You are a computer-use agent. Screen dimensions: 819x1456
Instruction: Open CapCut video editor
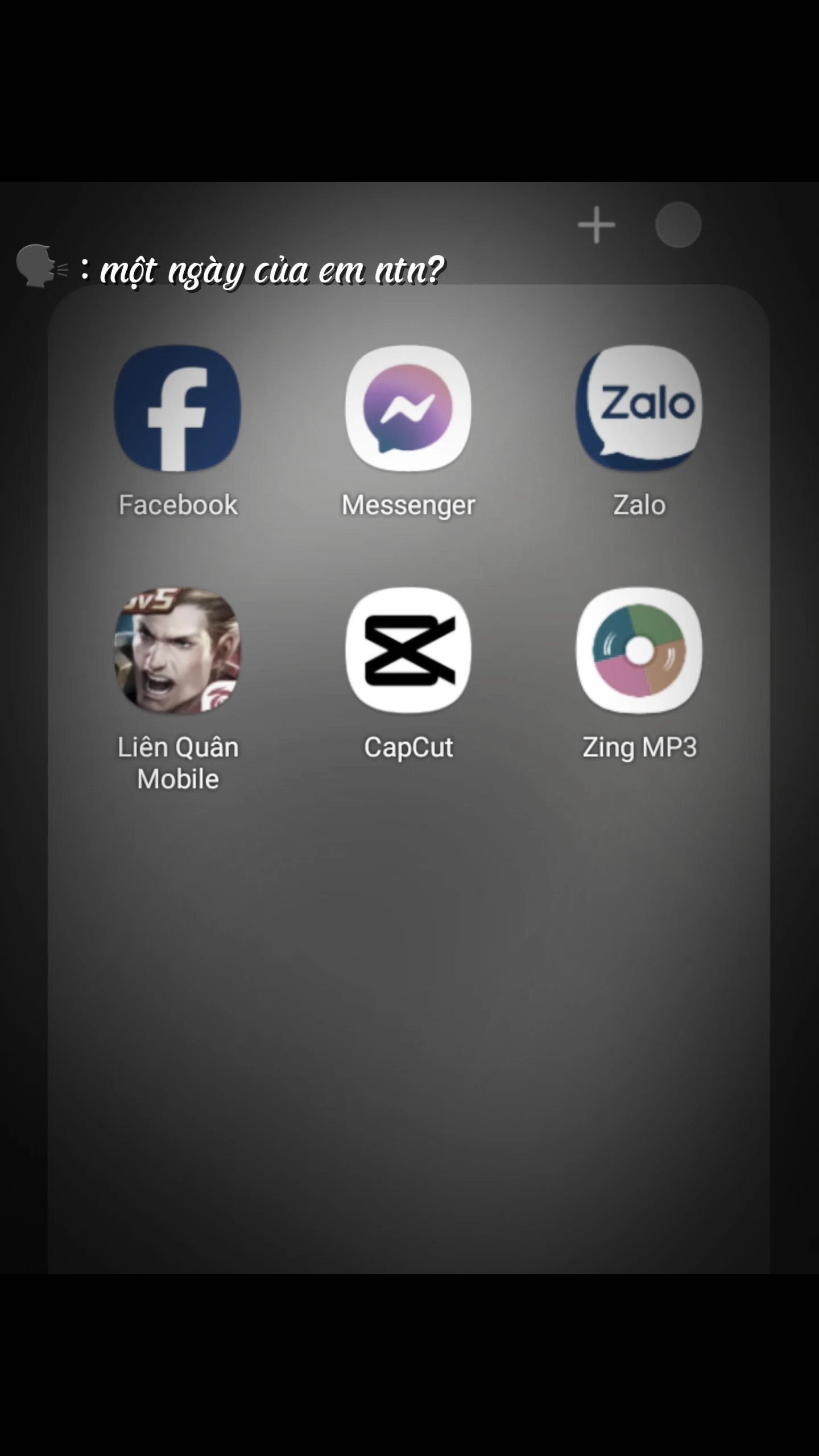(408, 650)
